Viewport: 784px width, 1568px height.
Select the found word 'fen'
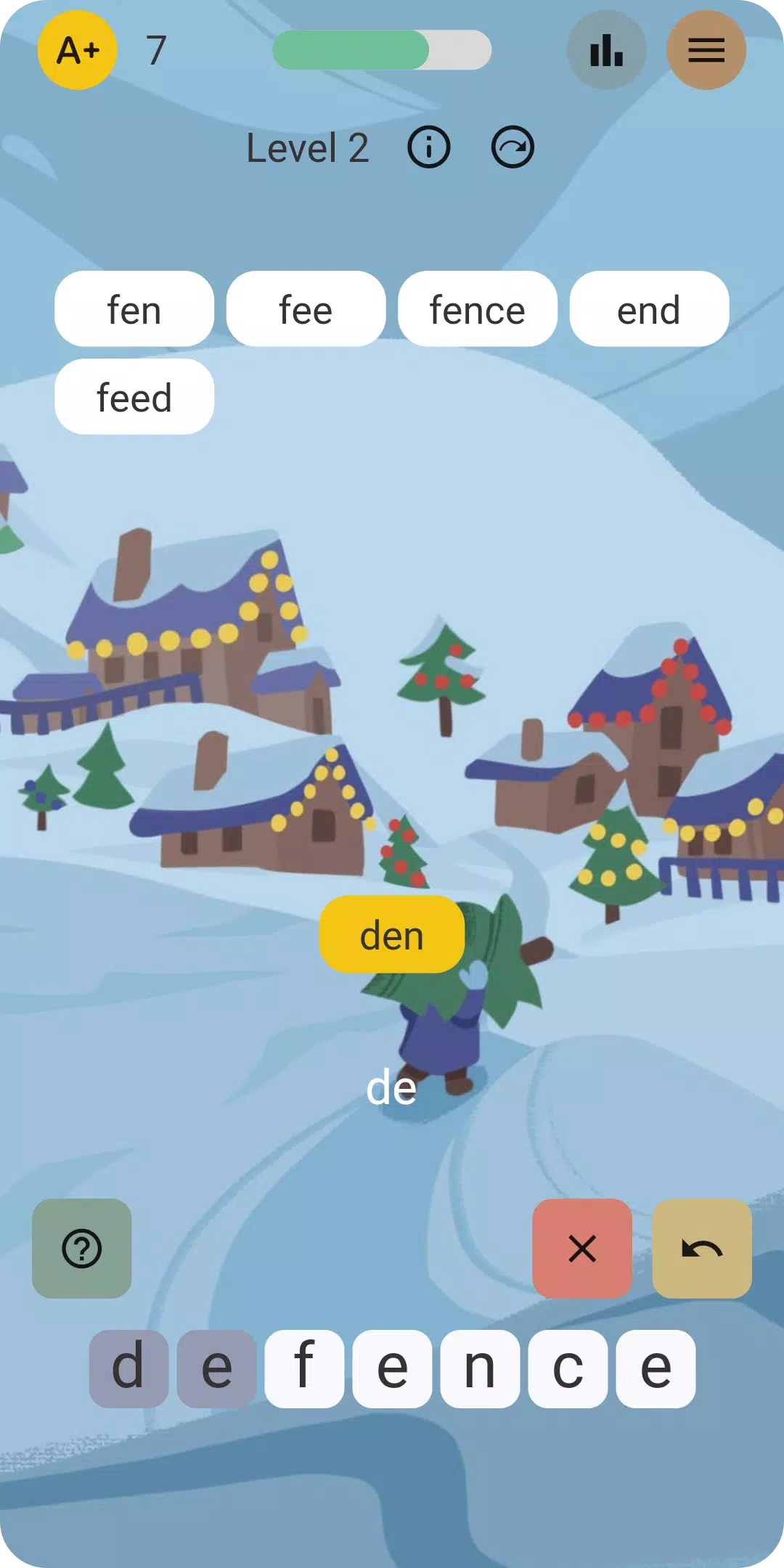pyautogui.click(x=134, y=309)
